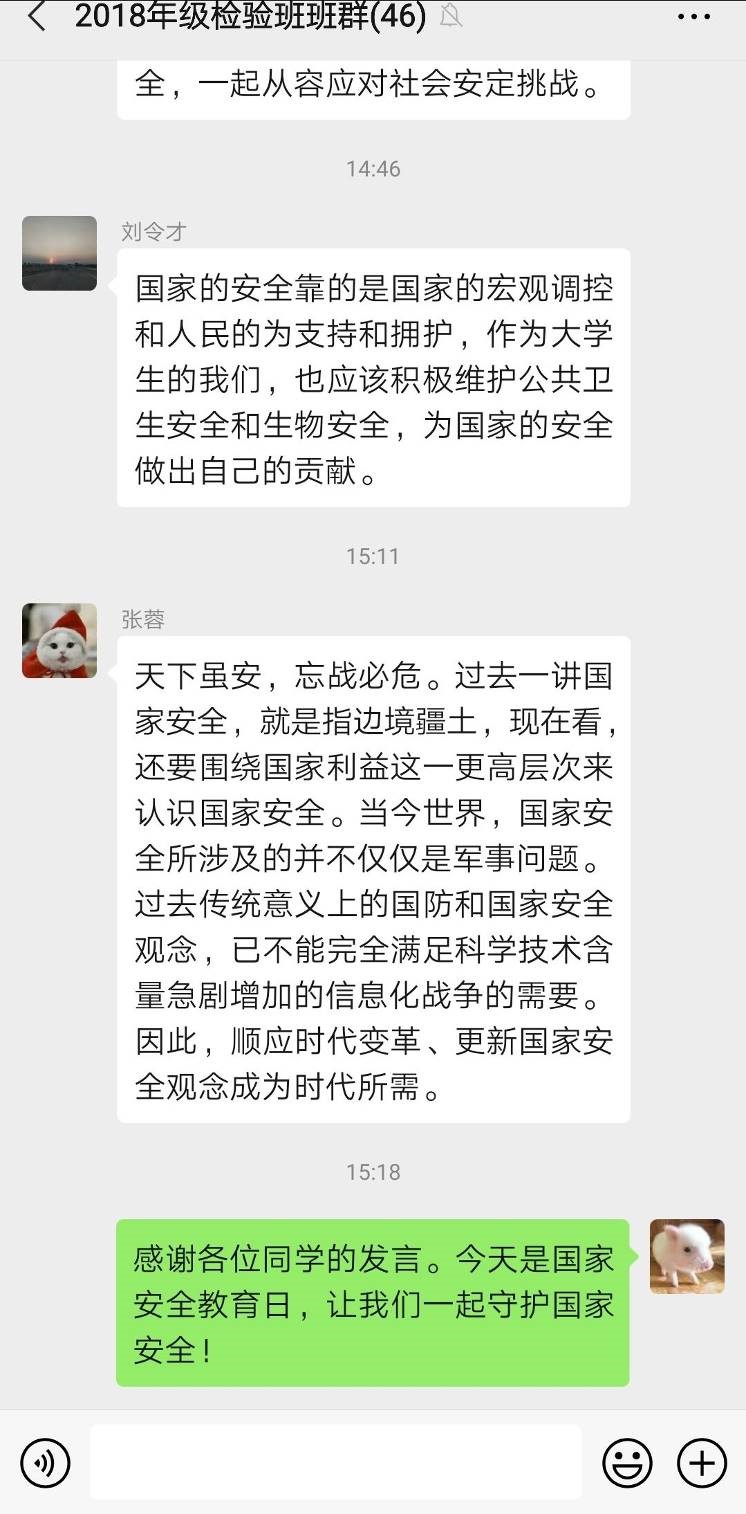View 刘令才's profile avatar
This screenshot has height=1514, width=746.
click(x=60, y=253)
